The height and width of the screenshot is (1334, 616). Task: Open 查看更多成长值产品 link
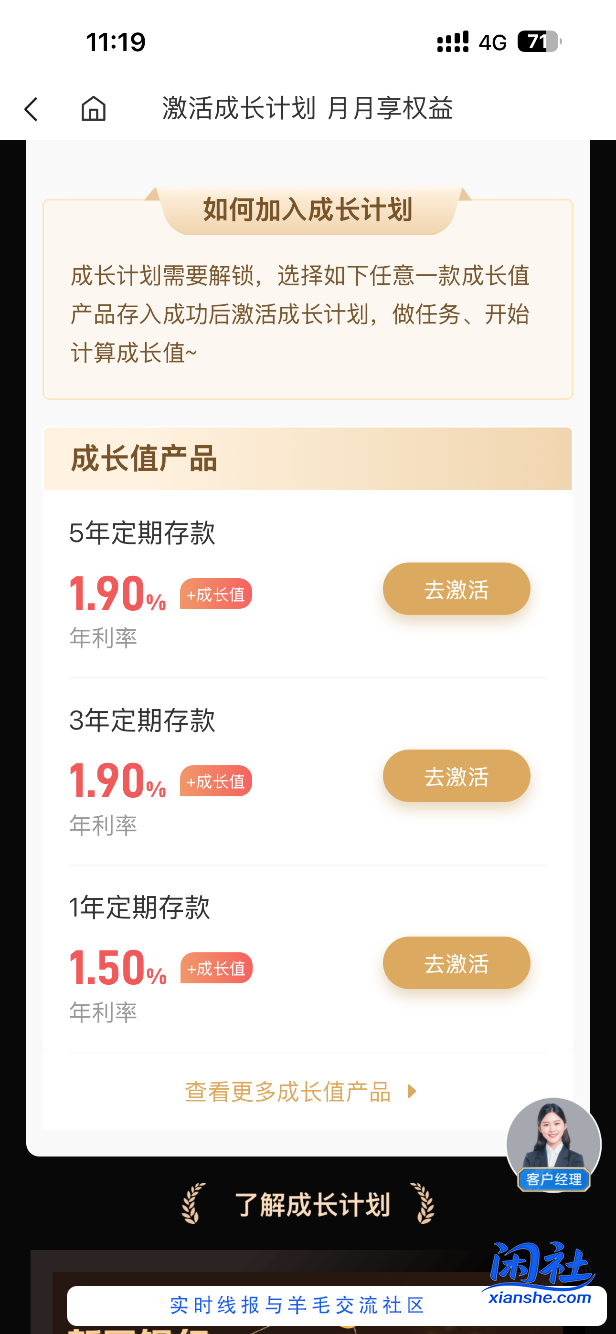pos(300,1092)
